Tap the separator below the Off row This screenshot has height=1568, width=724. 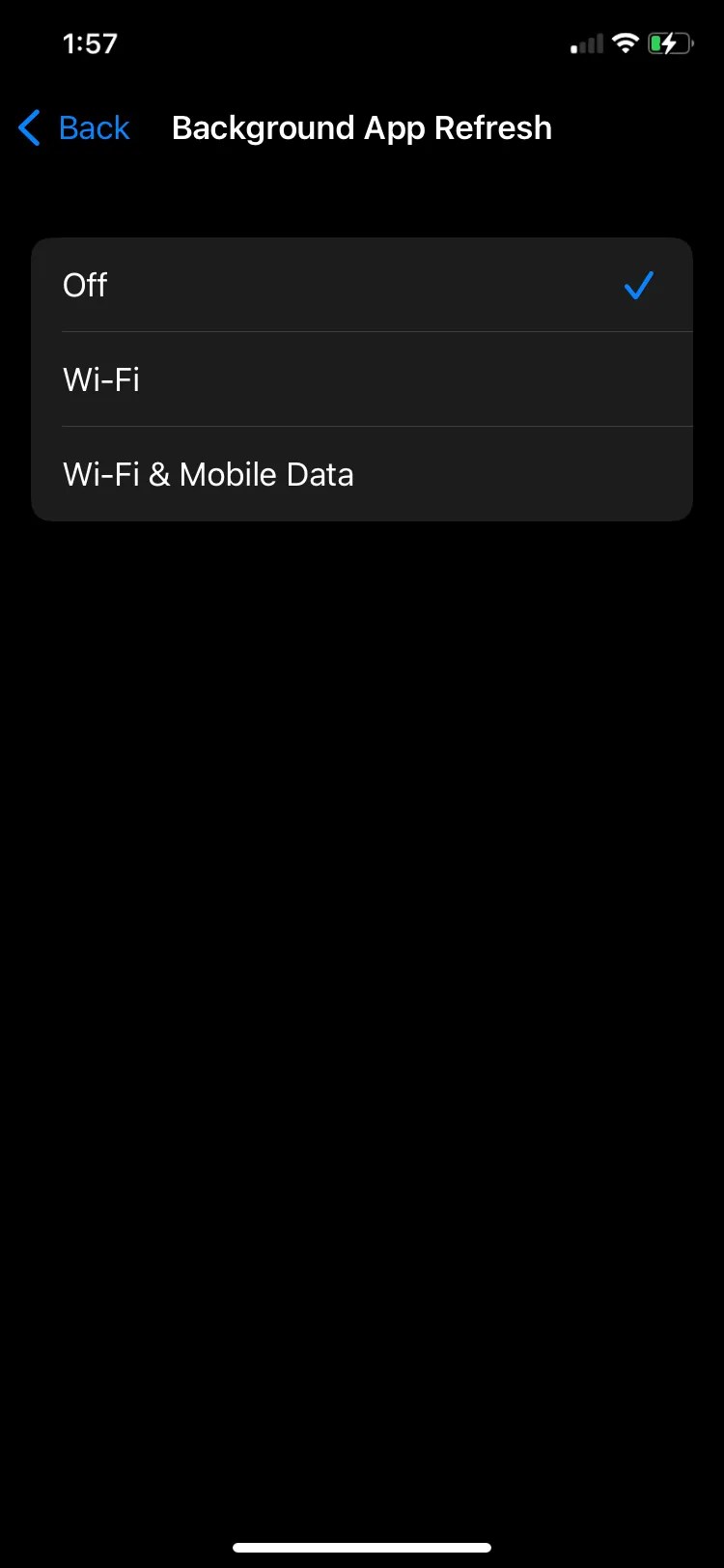click(376, 331)
